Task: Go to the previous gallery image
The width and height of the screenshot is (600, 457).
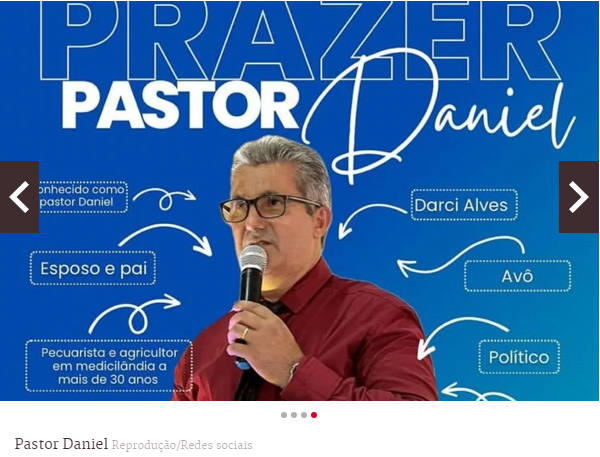Action: pyautogui.click(x=19, y=197)
